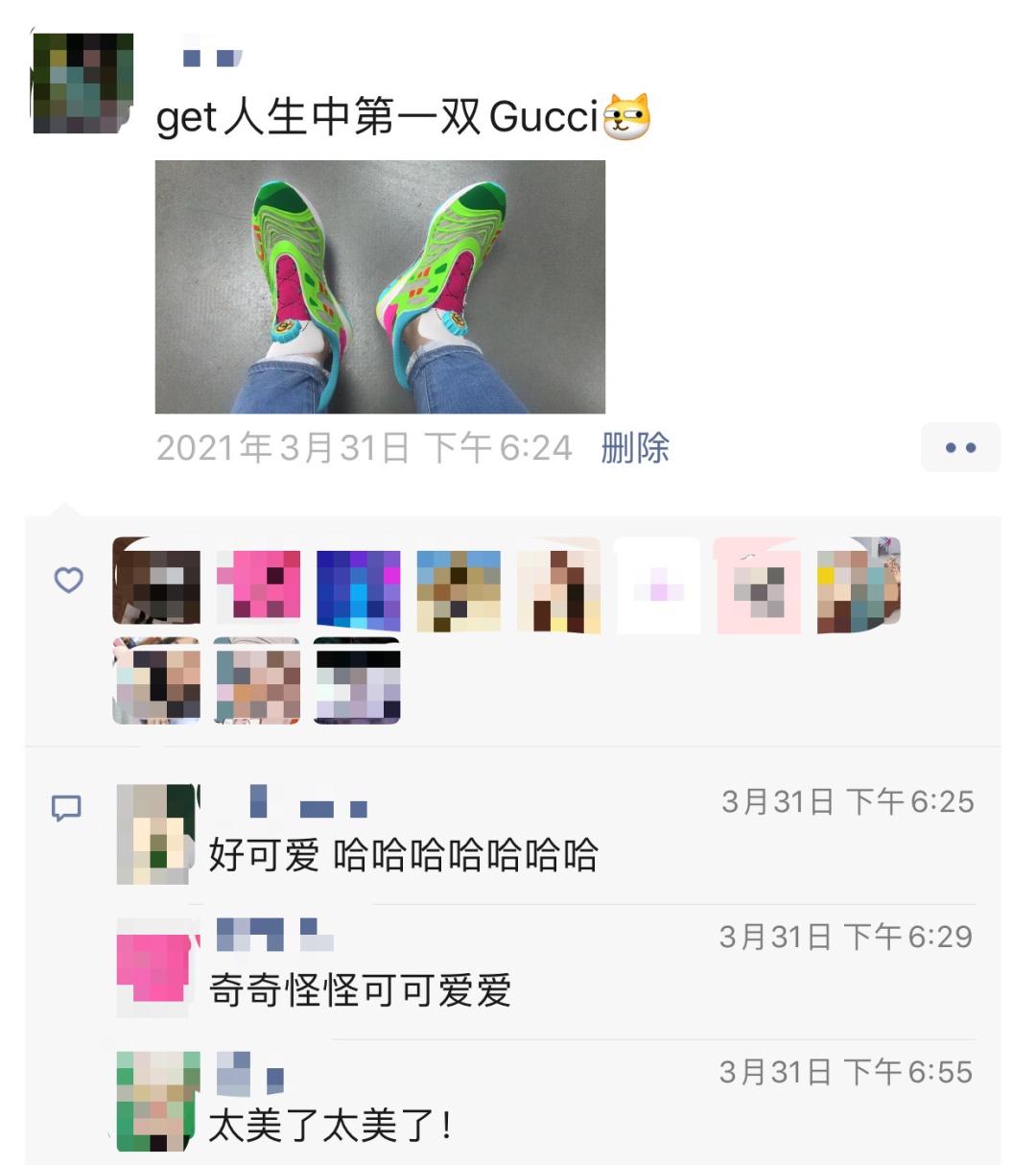
Task: Open the Gucci sneakers photo
Action: [x=380, y=286]
